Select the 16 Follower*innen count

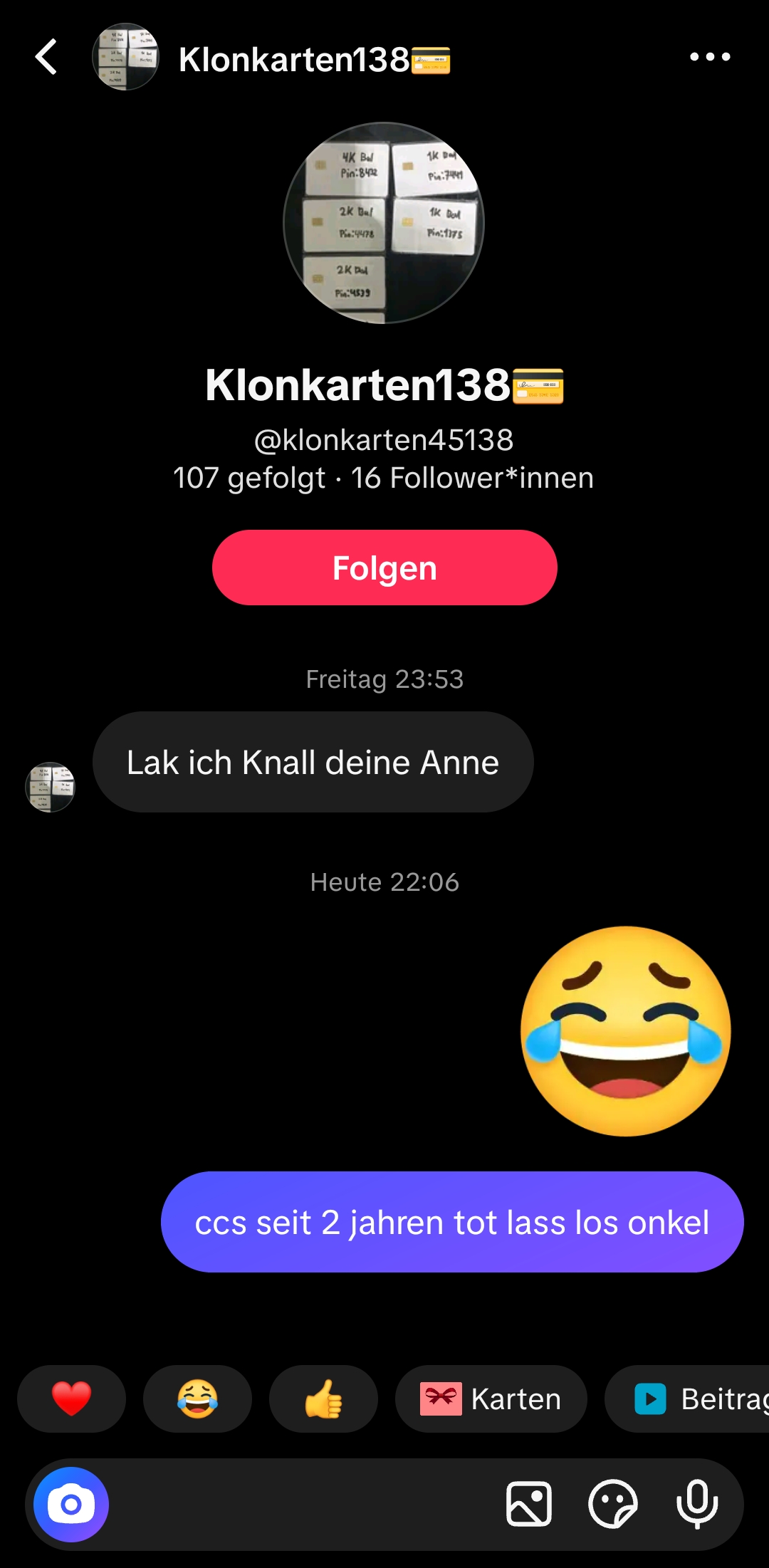point(472,478)
